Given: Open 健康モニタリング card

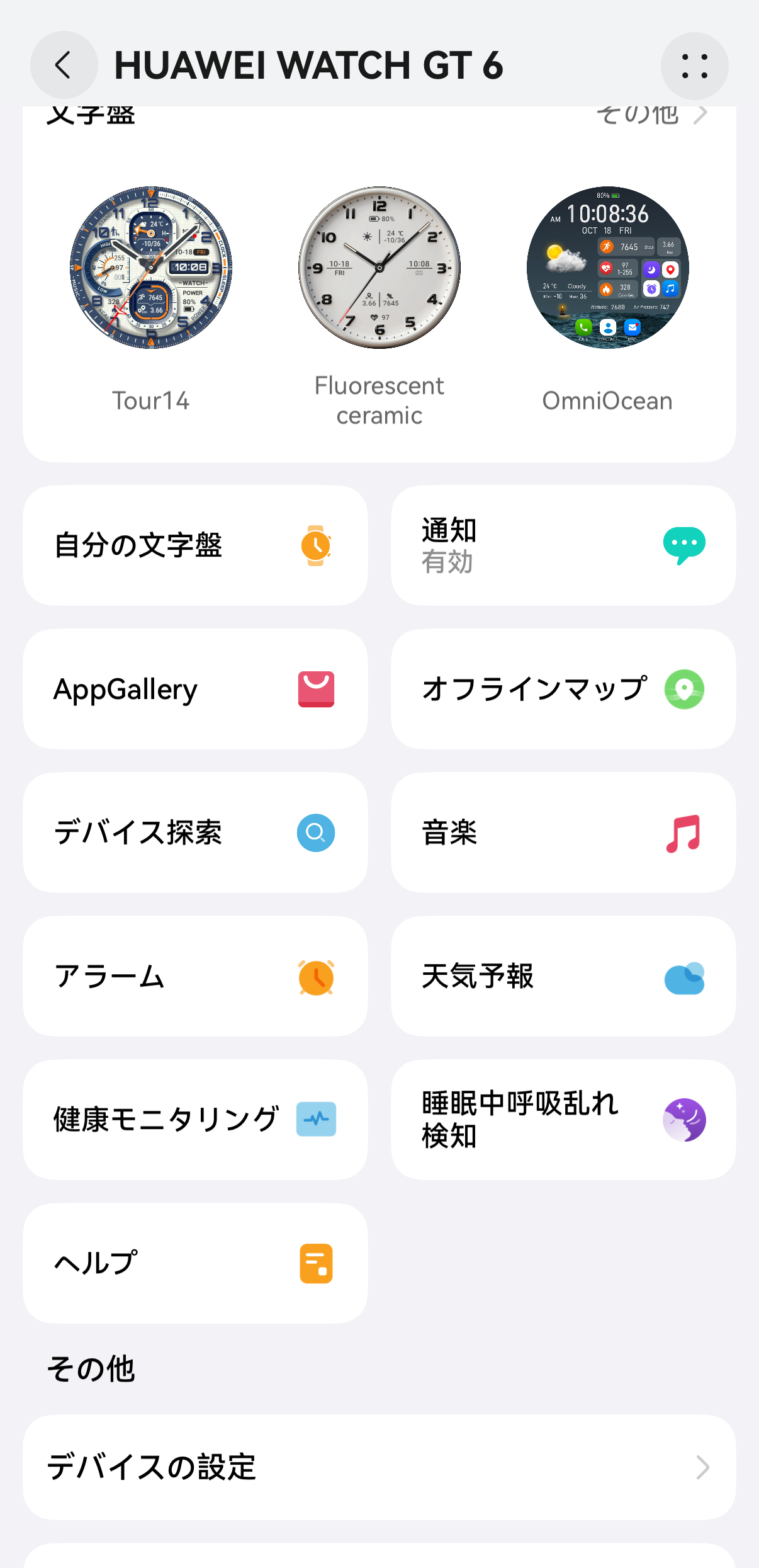Looking at the screenshot, I should [195, 1120].
